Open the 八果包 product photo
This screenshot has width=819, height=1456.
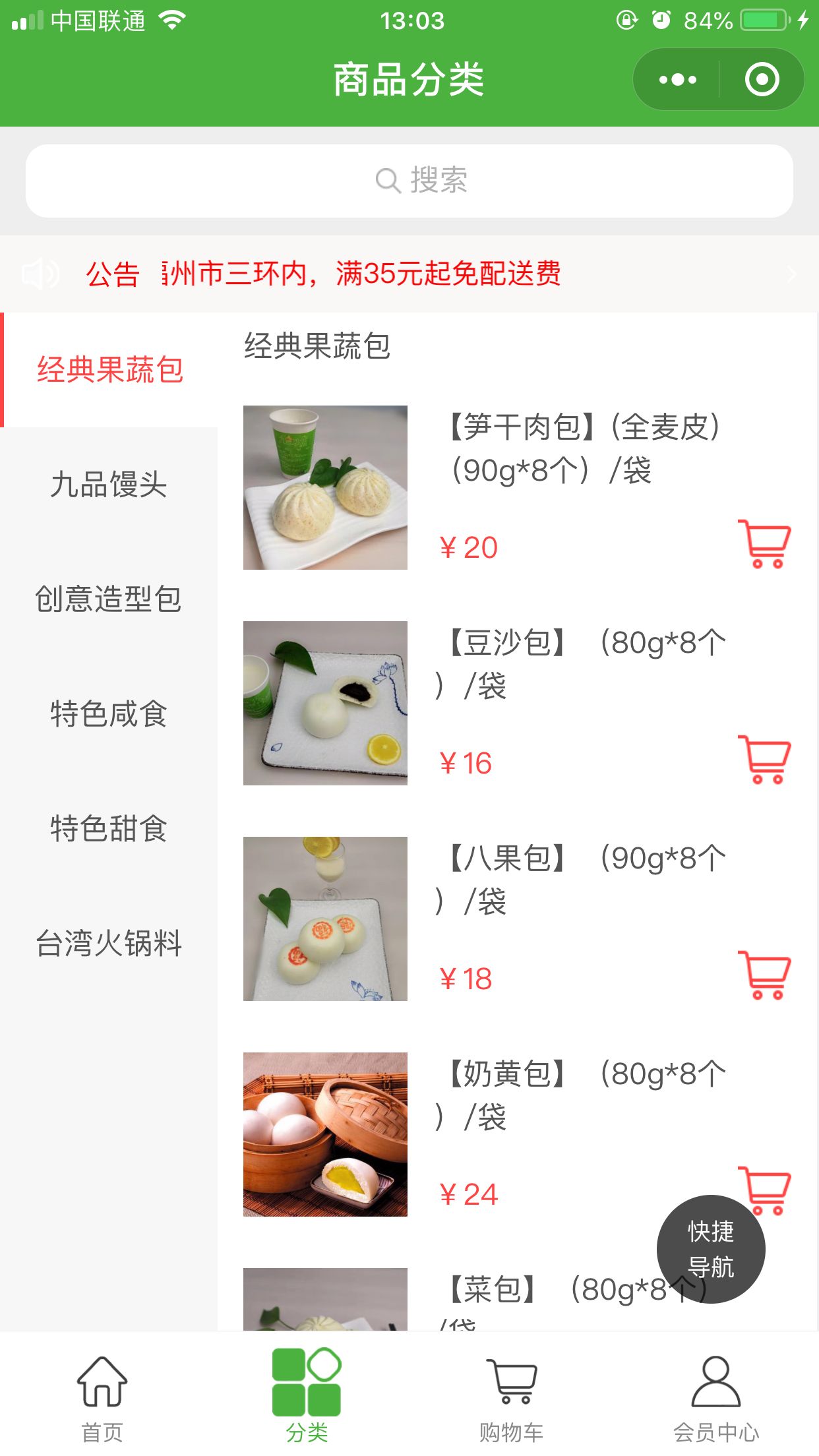(x=325, y=919)
